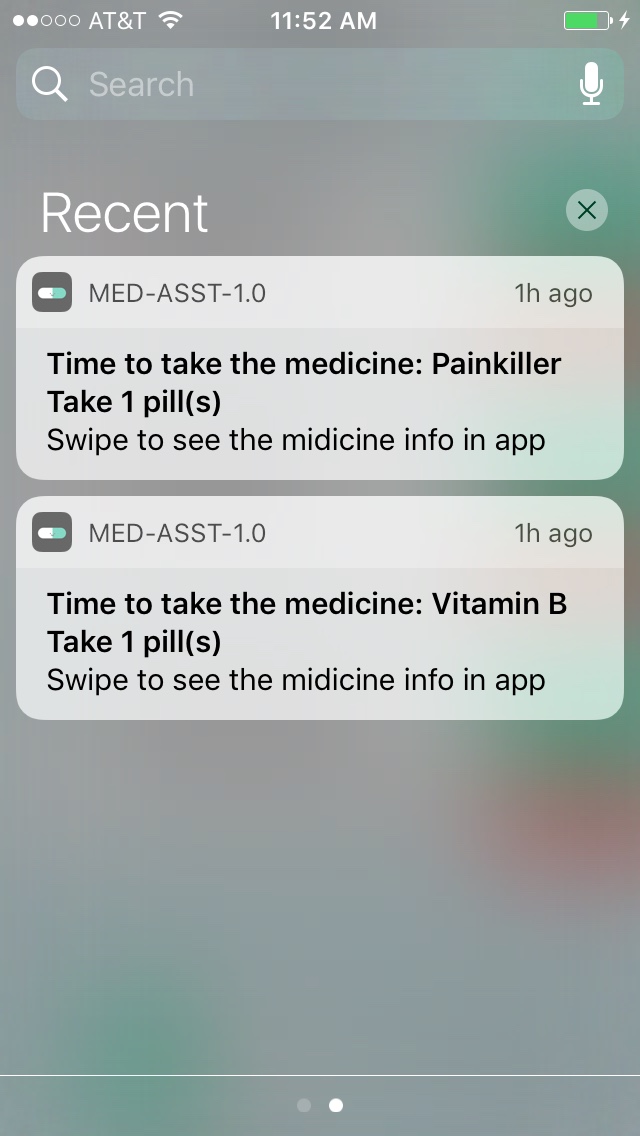Clear recent notifications with the X button

pyautogui.click(x=587, y=210)
